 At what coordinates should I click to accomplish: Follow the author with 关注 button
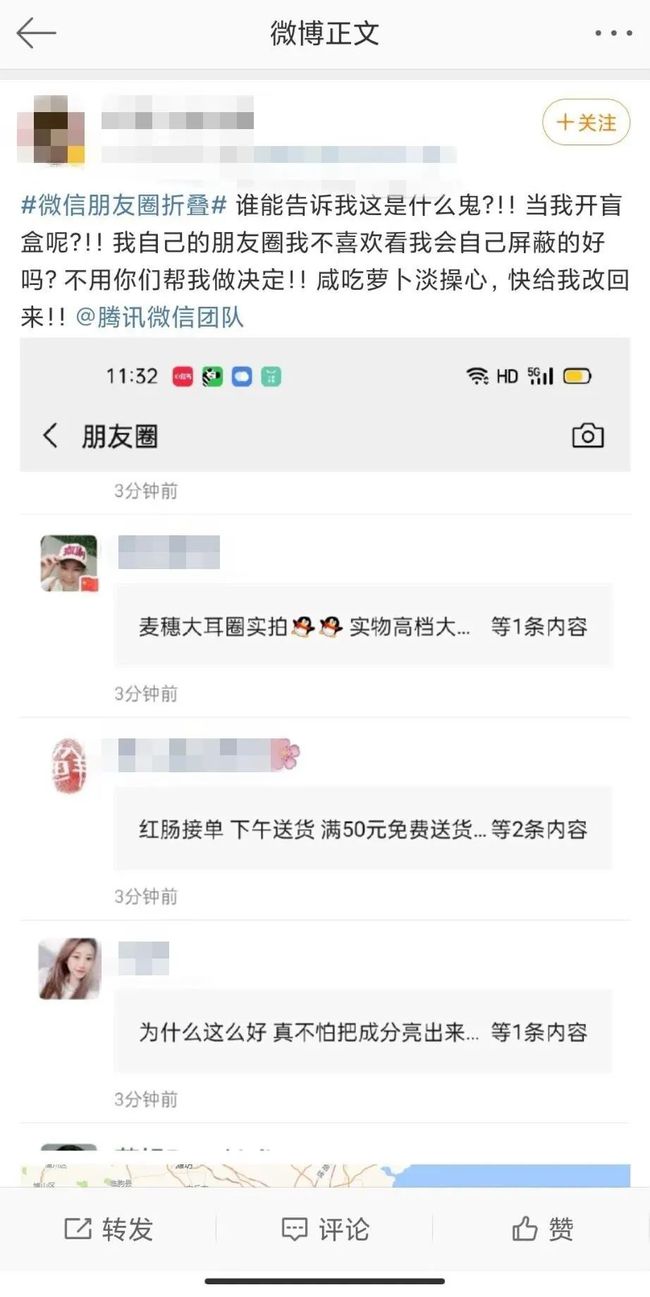click(x=586, y=123)
